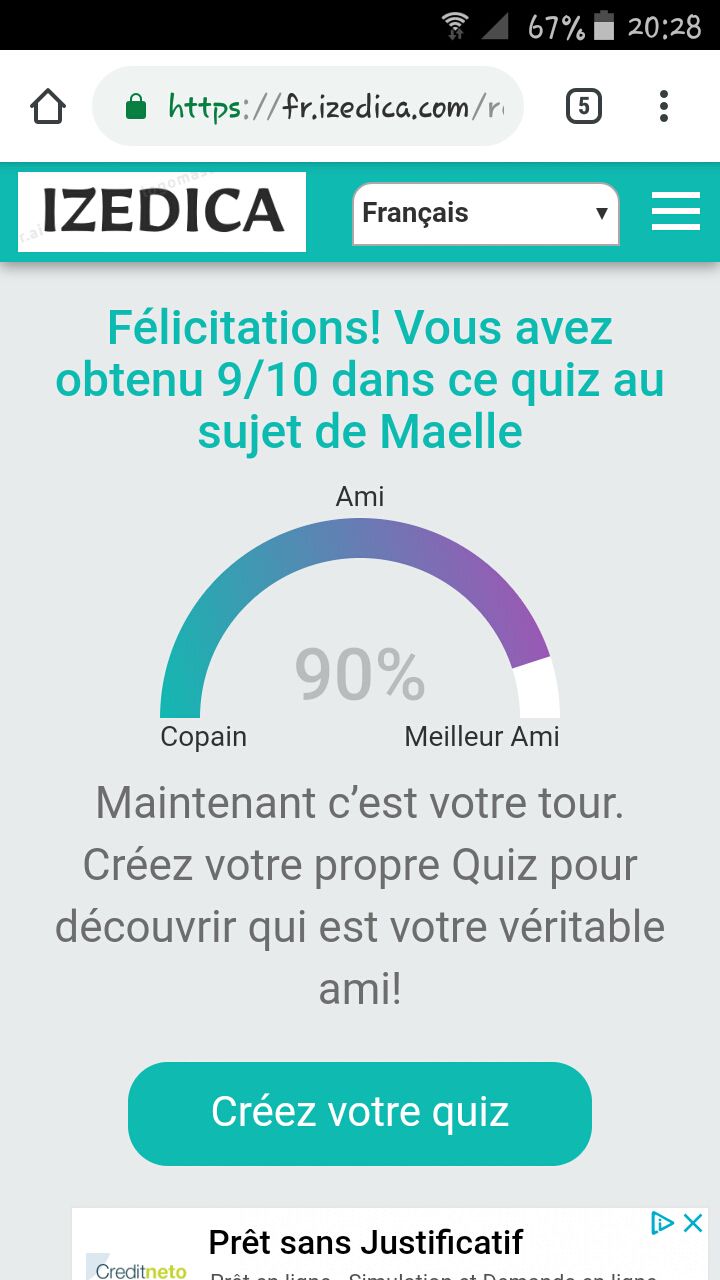Open the tab switcher showing 5 tabs
The height and width of the screenshot is (1280, 720).
point(584,106)
